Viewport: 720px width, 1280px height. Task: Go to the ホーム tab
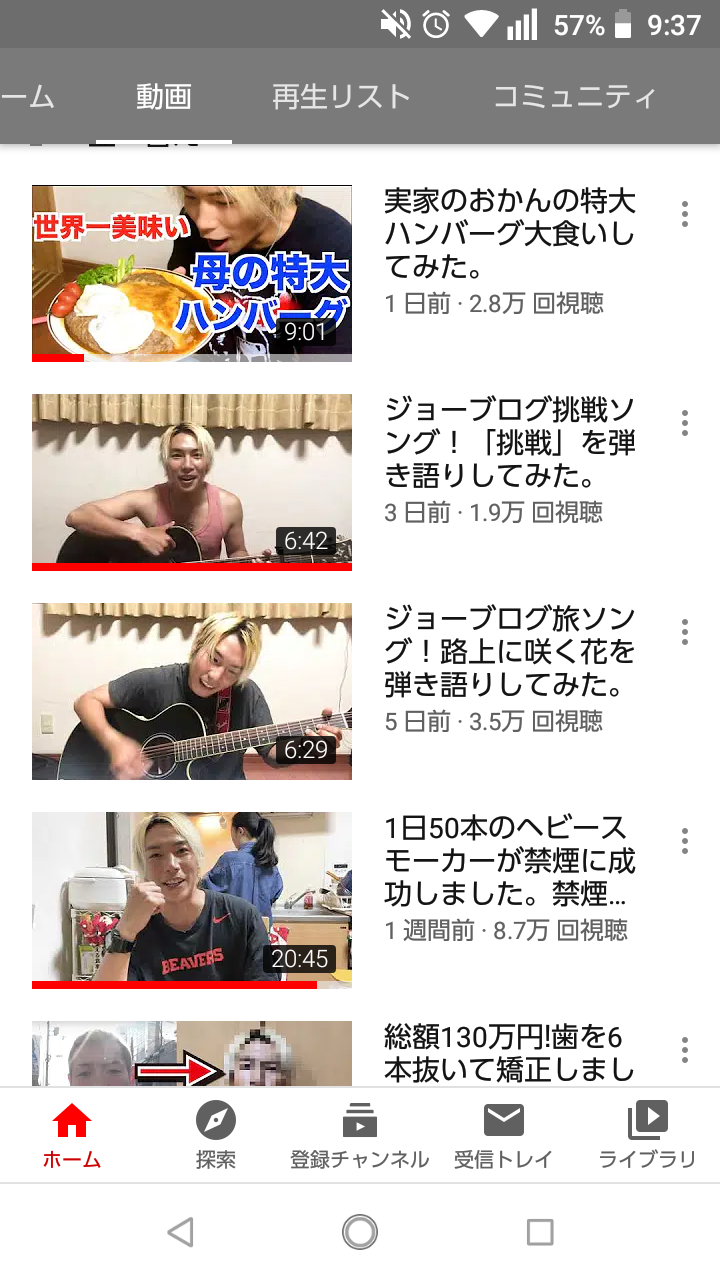click(72, 1135)
